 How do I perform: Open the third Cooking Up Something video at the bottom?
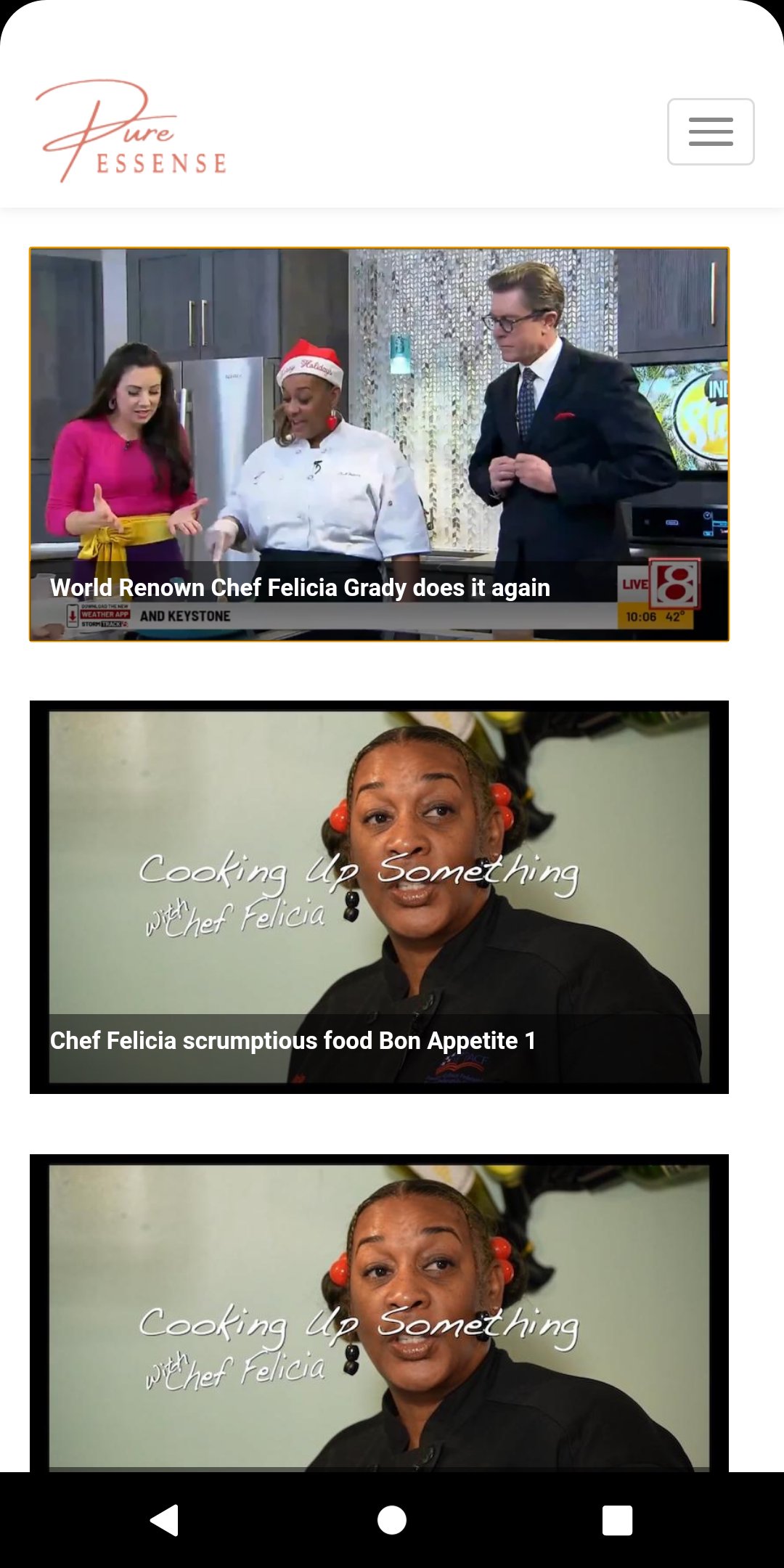(x=379, y=1313)
